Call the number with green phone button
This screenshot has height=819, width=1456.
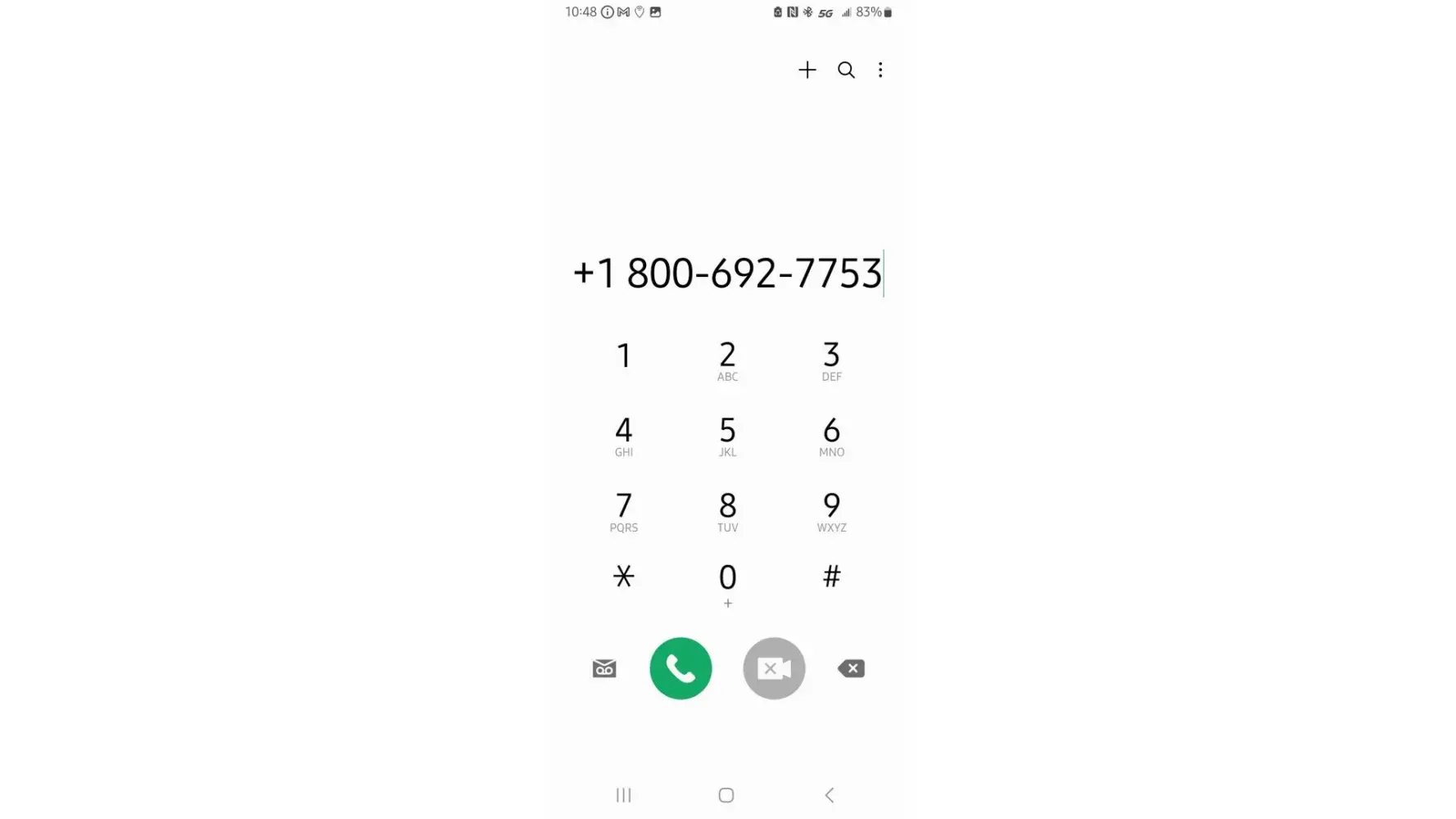click(681, 668)
